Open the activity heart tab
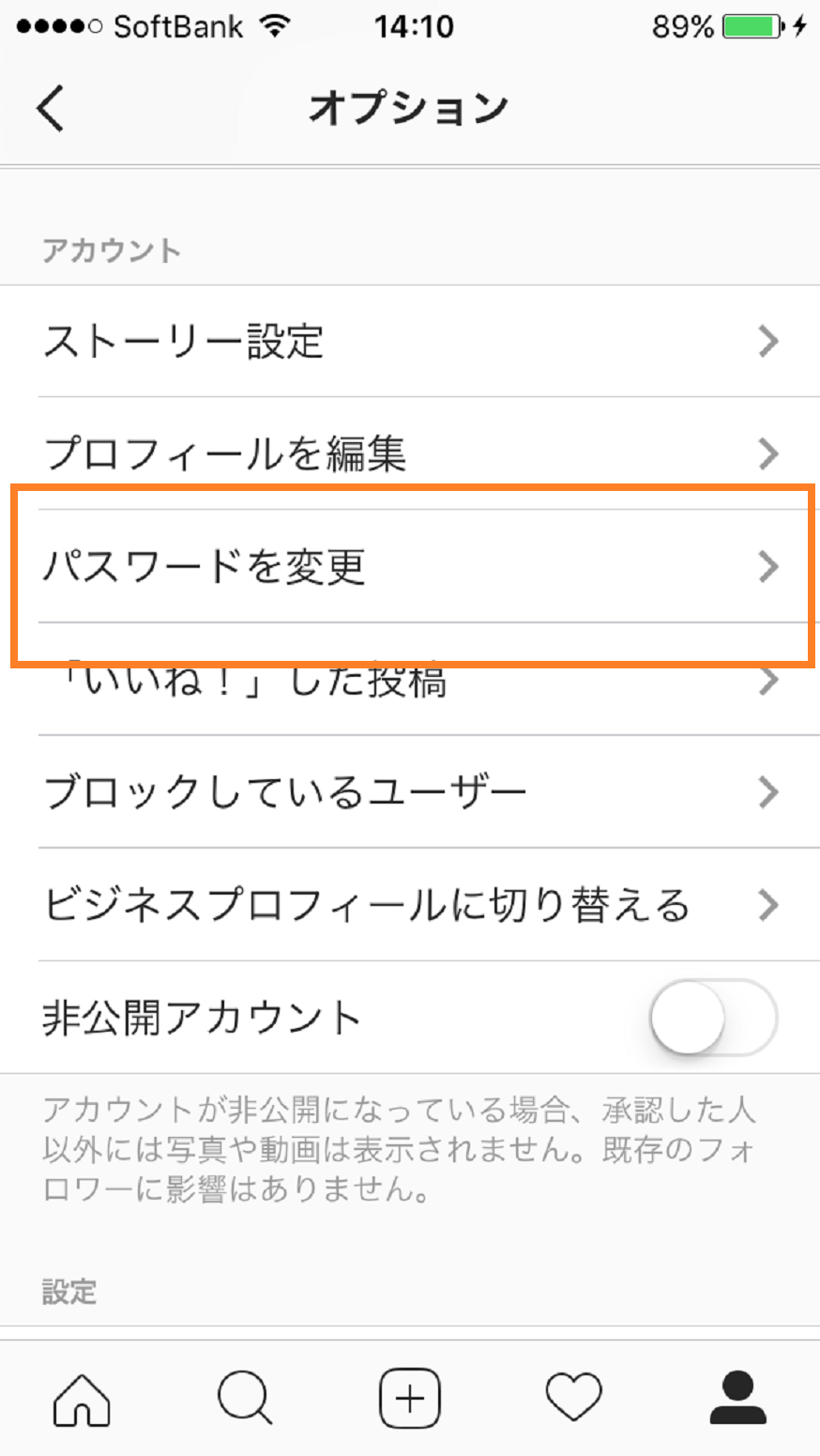Viewport: 820px width, 1456px height. [x=573, y=1399]
